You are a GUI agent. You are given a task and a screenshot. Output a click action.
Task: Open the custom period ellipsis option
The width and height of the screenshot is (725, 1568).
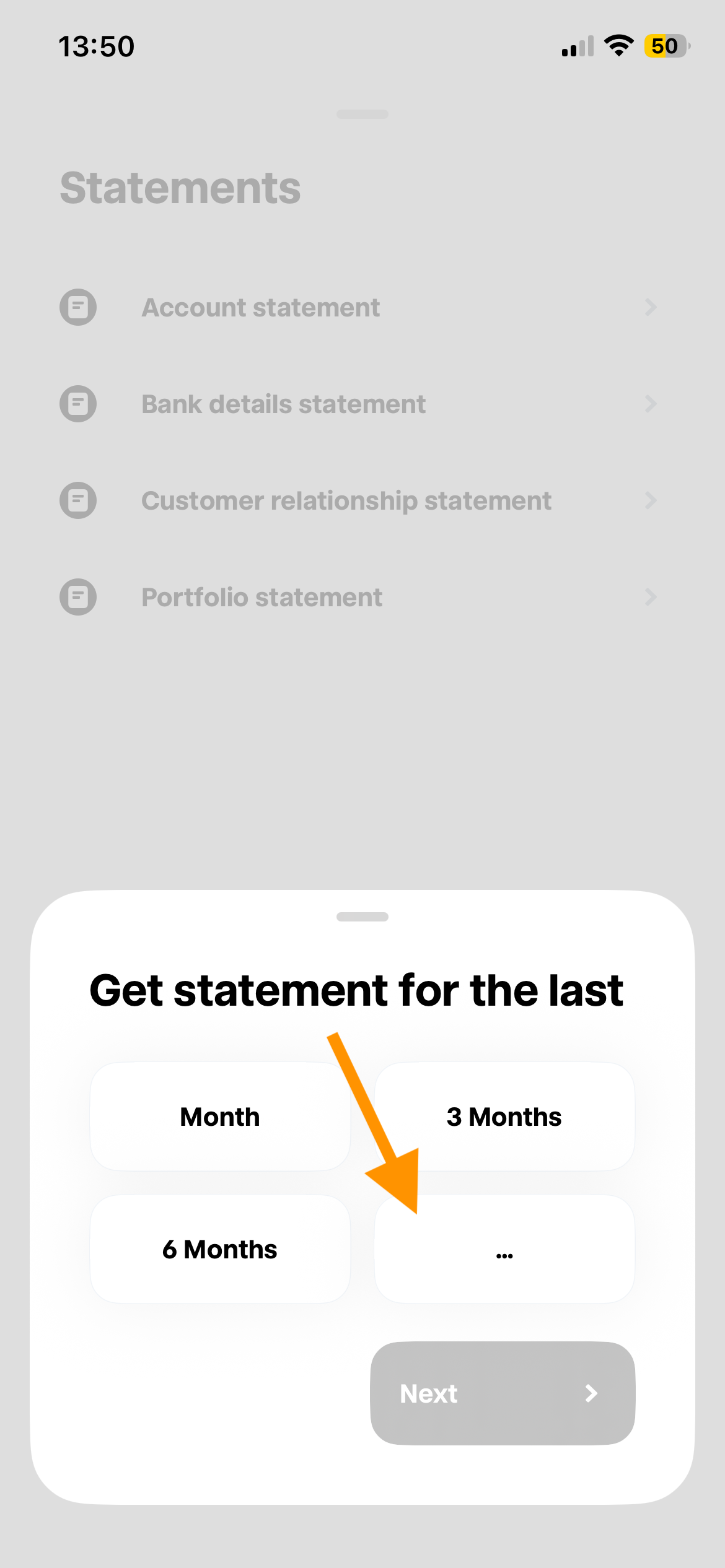(x=504, y=1250)
